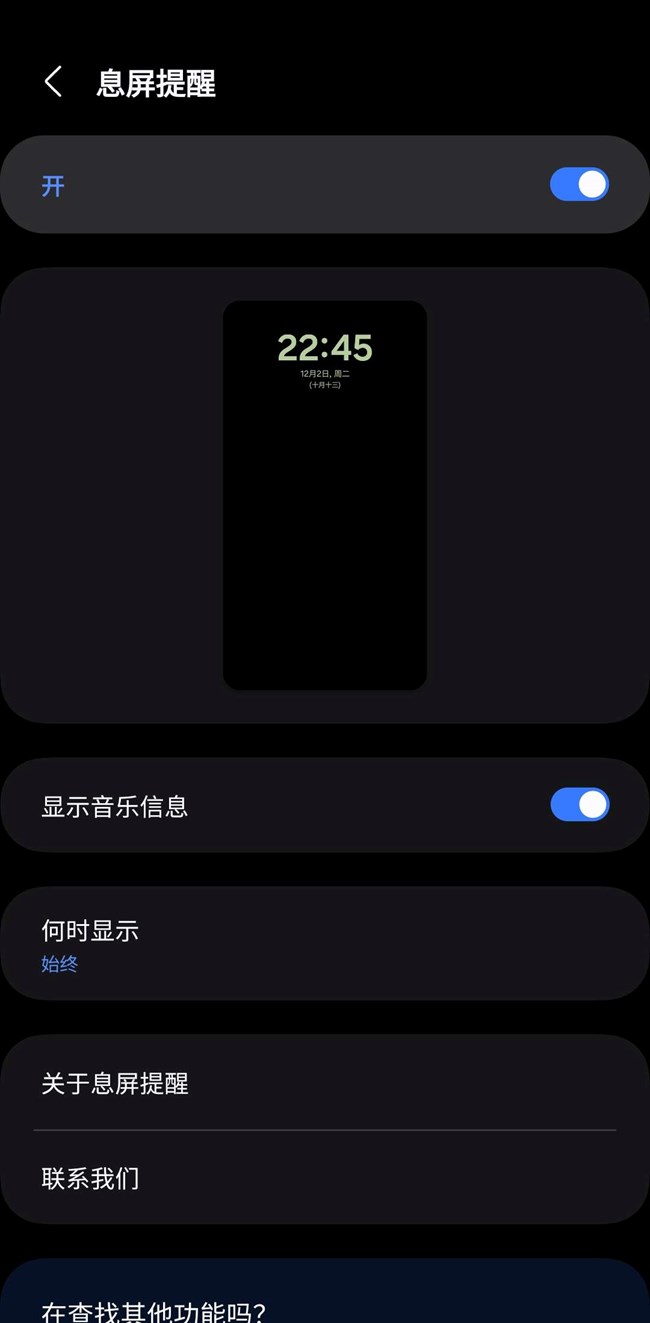650x1323 pixels.
Task: Open the always-on display clock preview
Action: (x=325, y=494)
